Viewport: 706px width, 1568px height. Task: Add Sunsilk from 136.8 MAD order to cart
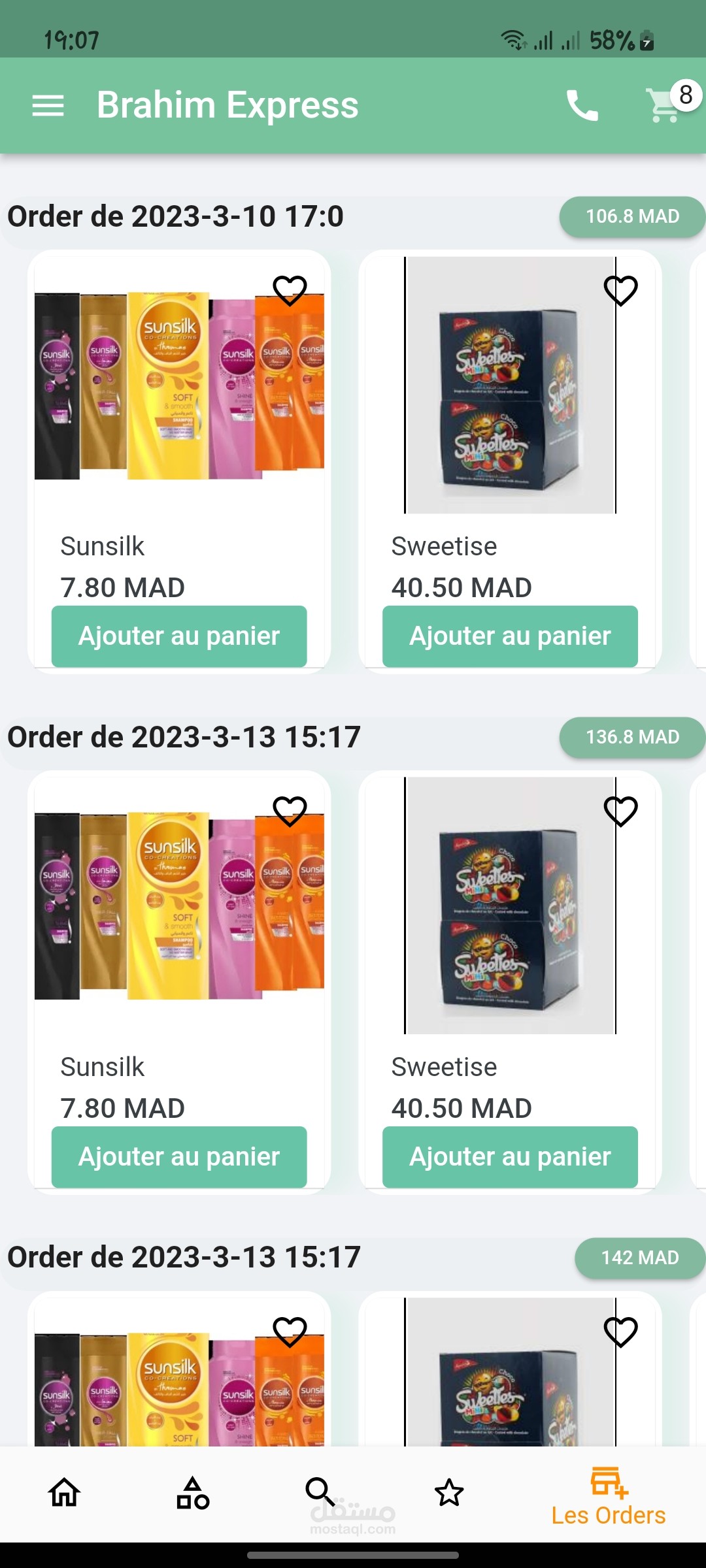[x=179, y=1156]
